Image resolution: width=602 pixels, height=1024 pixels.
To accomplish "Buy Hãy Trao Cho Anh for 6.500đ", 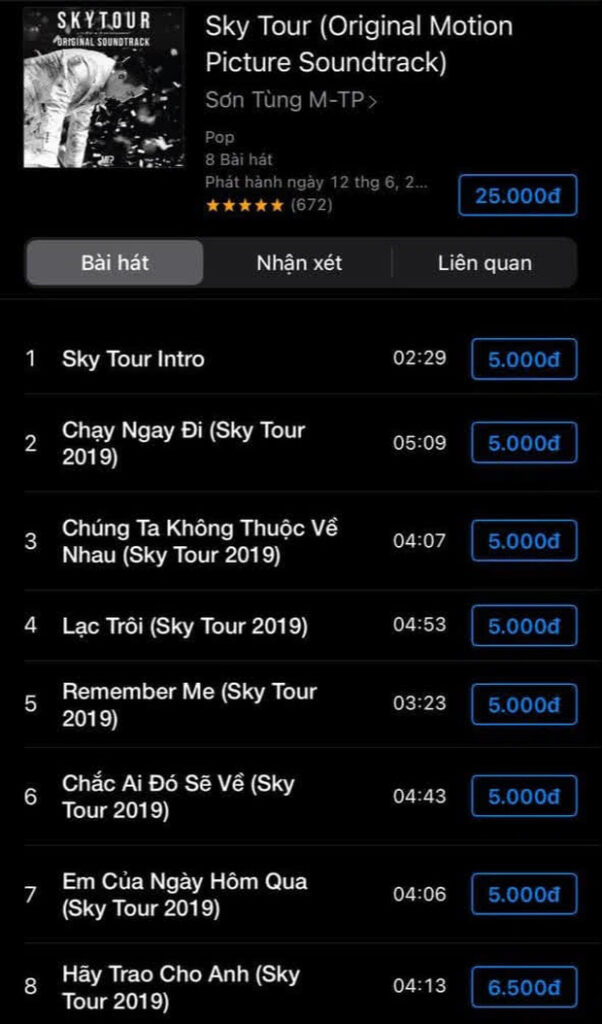I will click(x=524, y=986).
